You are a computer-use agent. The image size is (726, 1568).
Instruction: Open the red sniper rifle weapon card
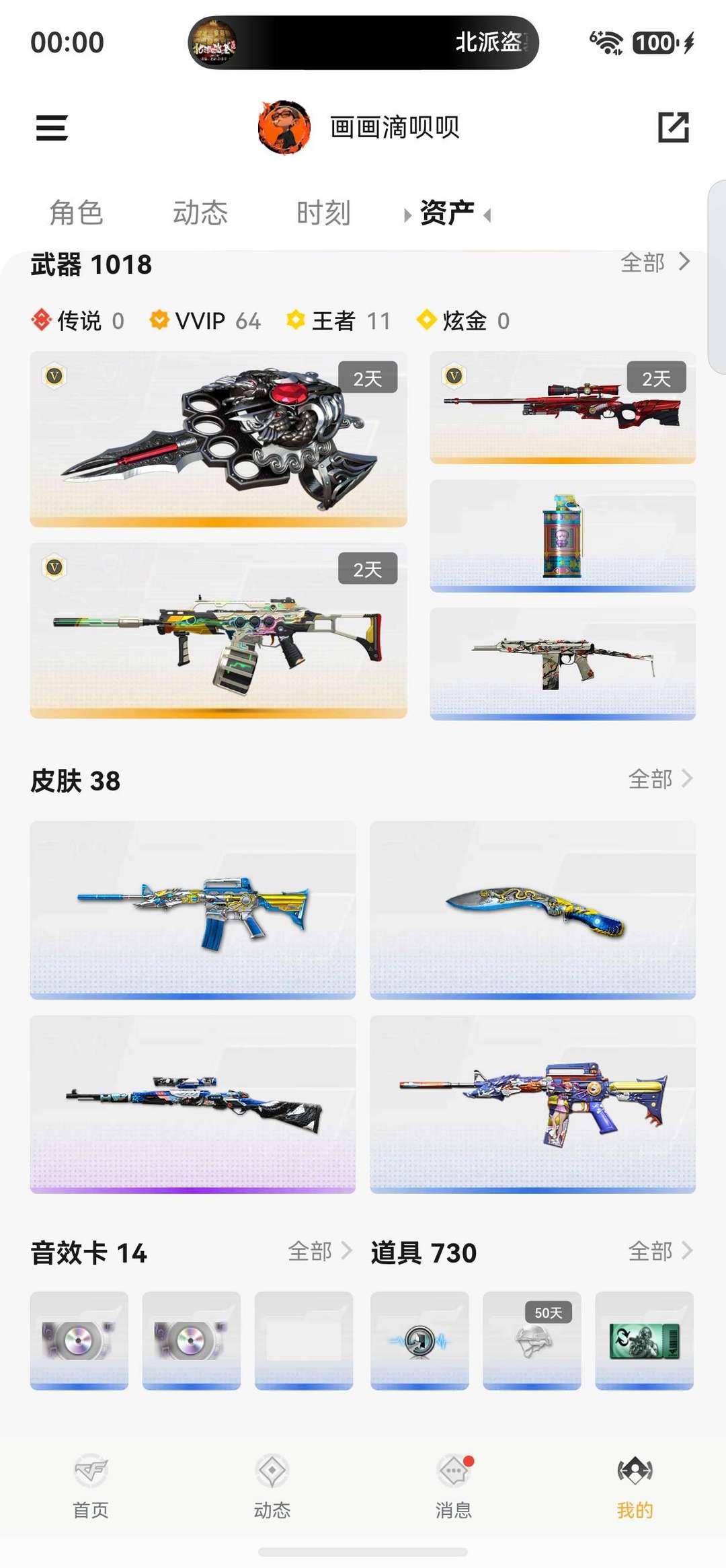(563, 407)
